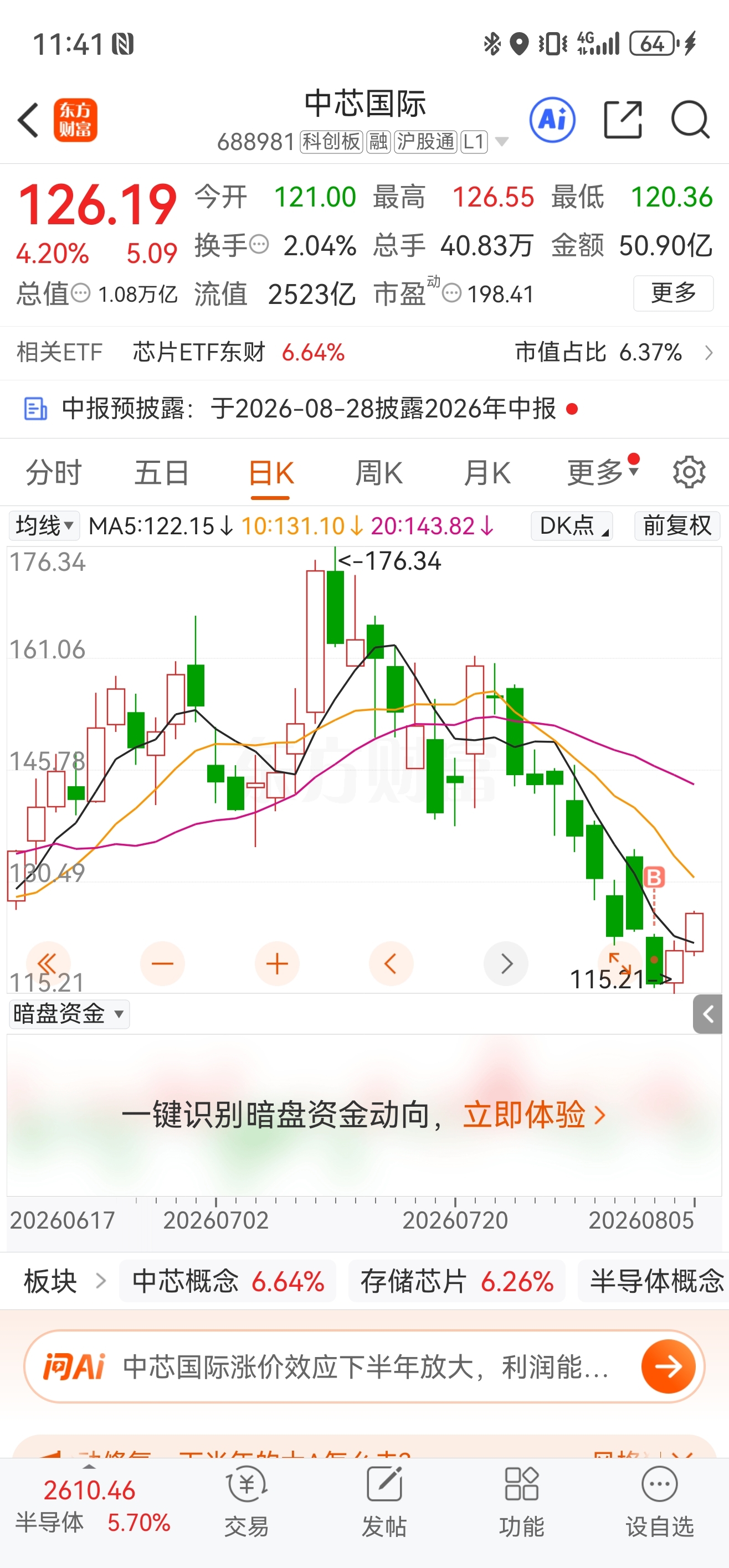
Task: Expand the 均线 indicator dropdown
Action: 44,525
